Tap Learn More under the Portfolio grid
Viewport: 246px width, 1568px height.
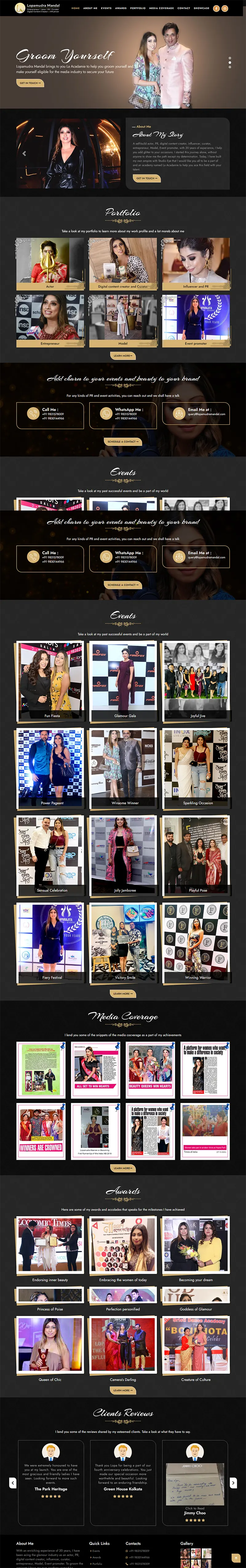[123, 355]
